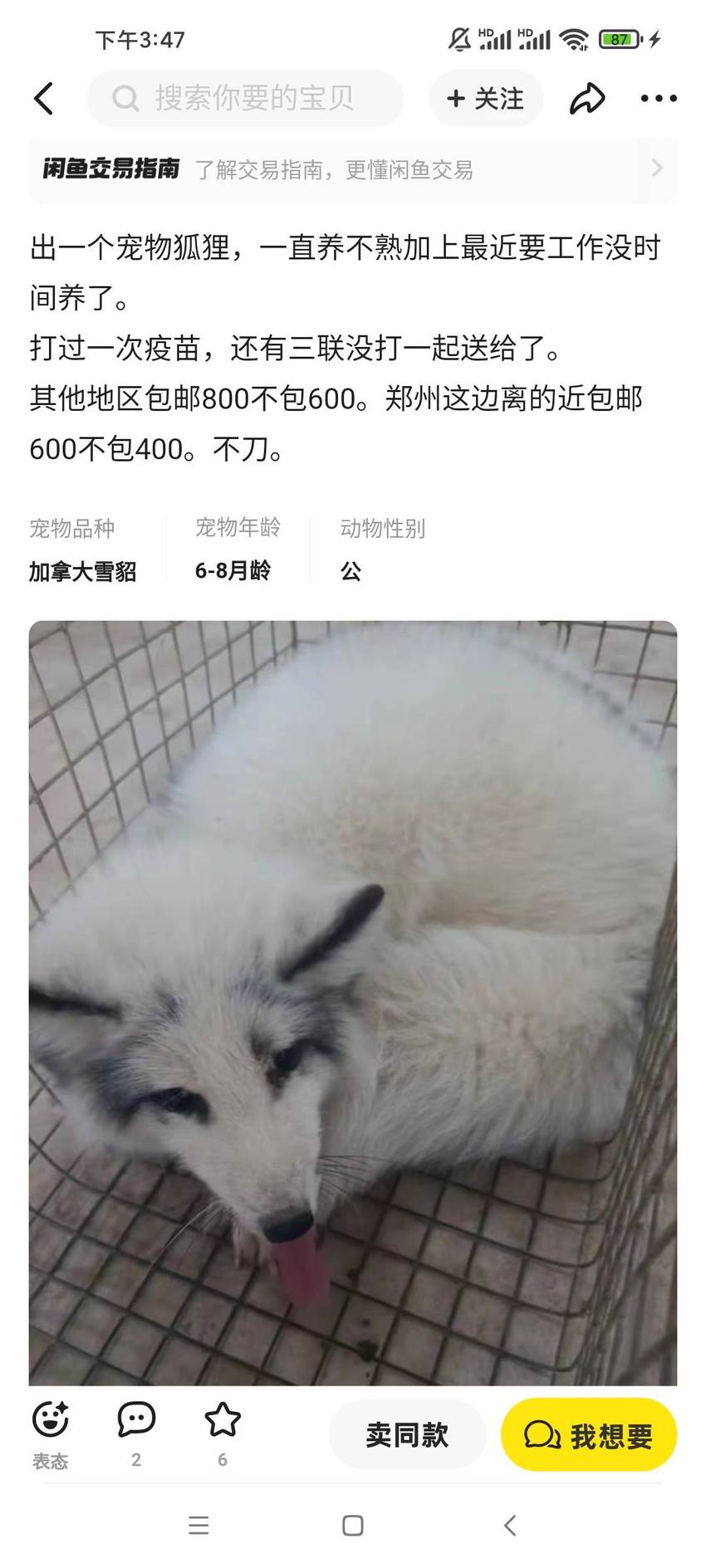Tap 卖同款 to sell a similar item

[407, 1434]
